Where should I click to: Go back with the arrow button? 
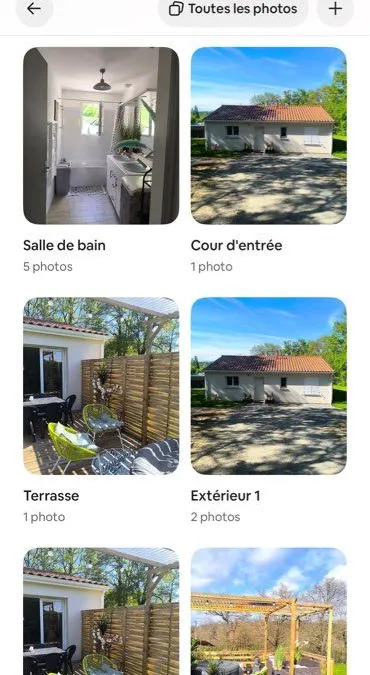(x=34, y=9)
